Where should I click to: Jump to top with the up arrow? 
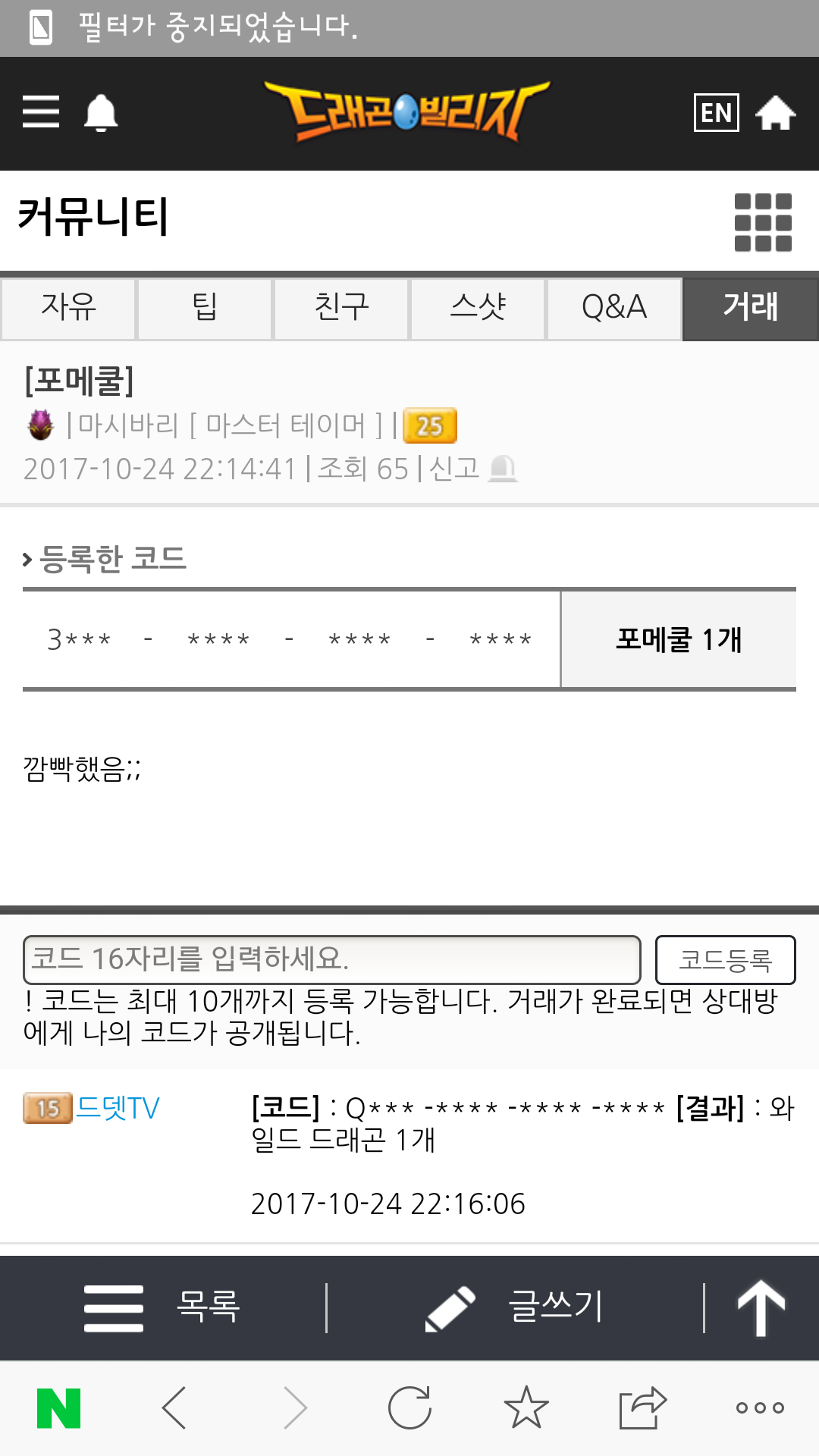(x=761, y=1307)
